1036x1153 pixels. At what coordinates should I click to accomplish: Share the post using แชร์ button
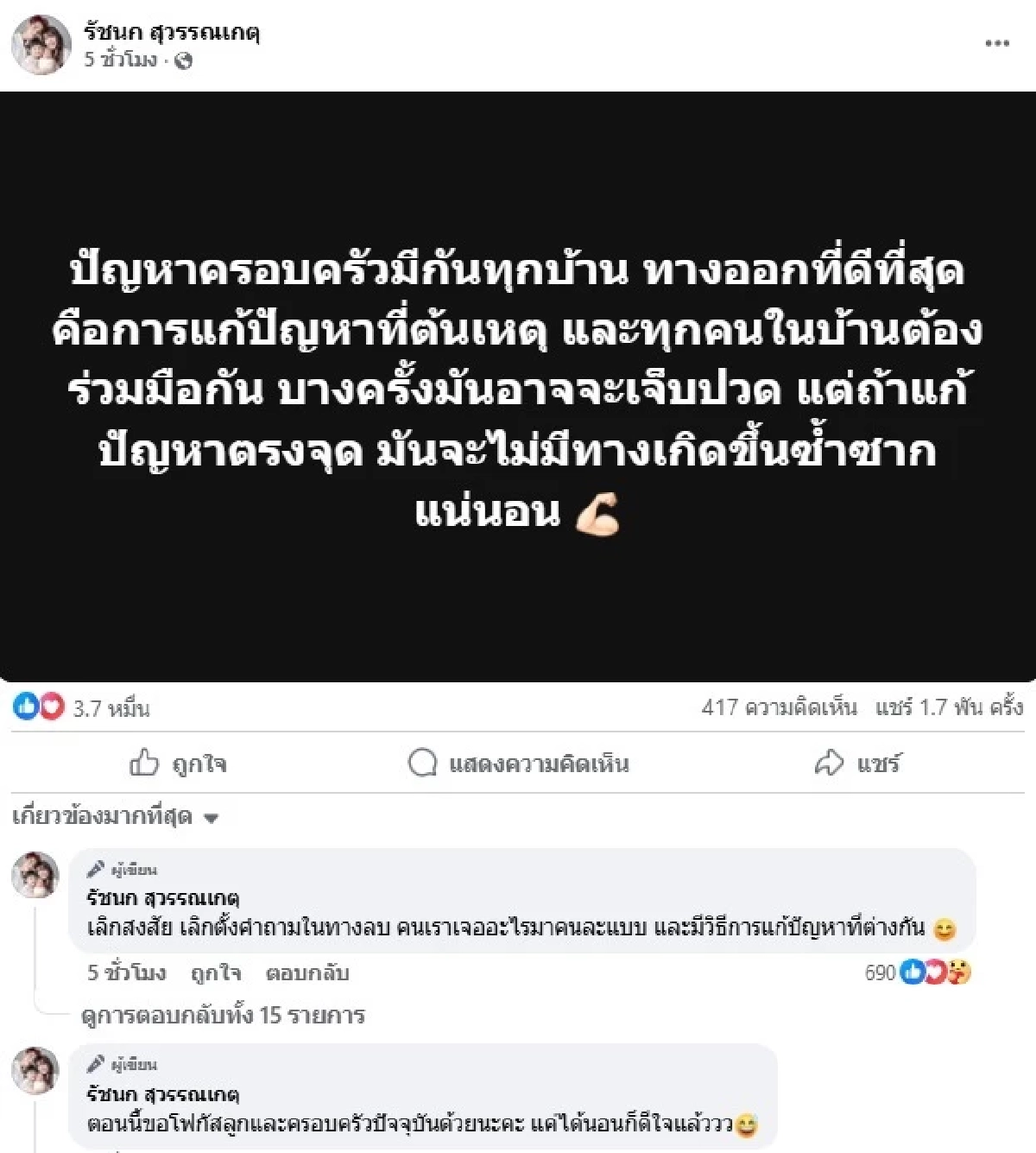[x=857, y=763]
